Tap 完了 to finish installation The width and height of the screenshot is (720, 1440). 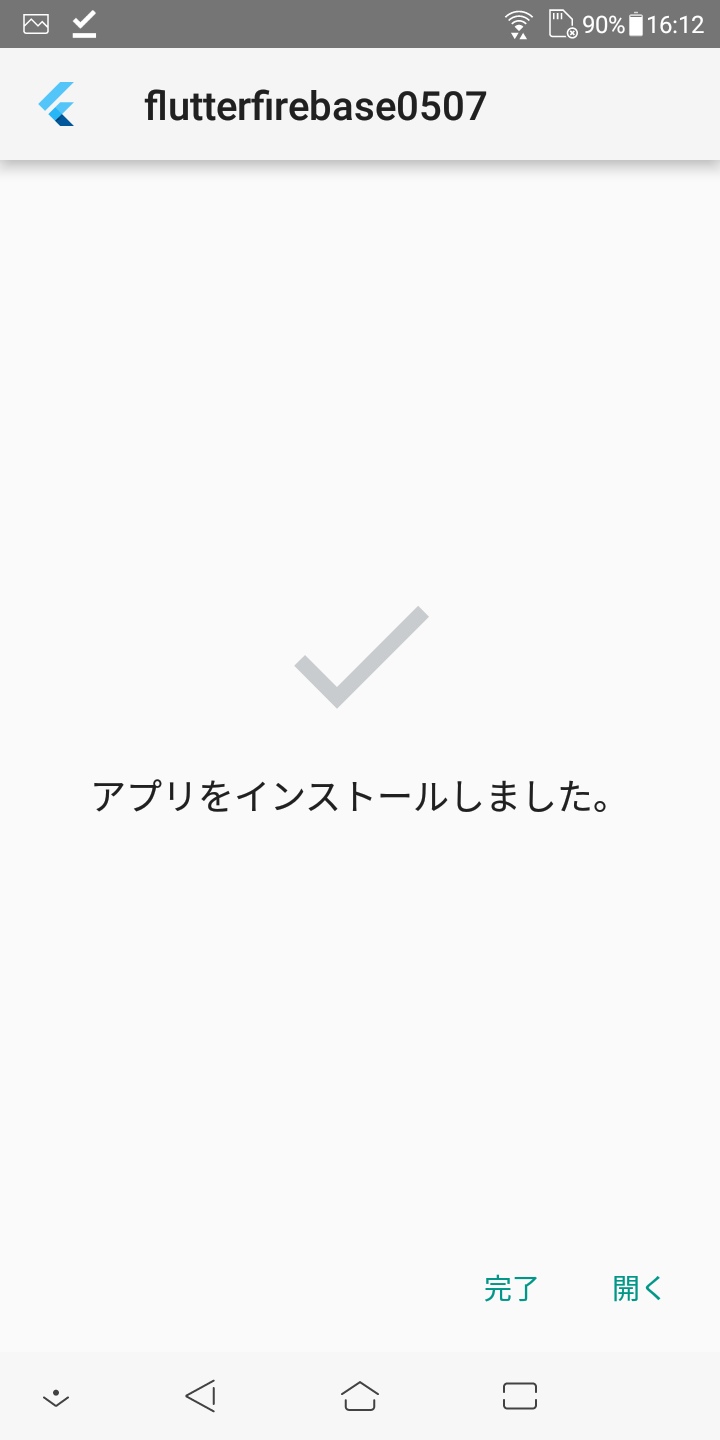[511, 1289]
